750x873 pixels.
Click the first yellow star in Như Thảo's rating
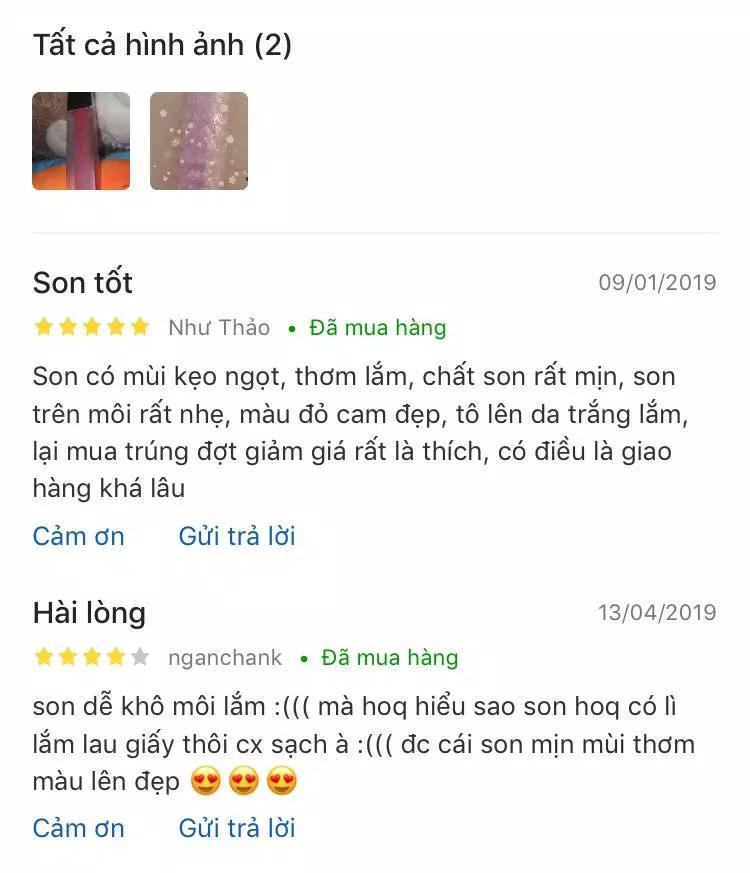pos(43,326)
